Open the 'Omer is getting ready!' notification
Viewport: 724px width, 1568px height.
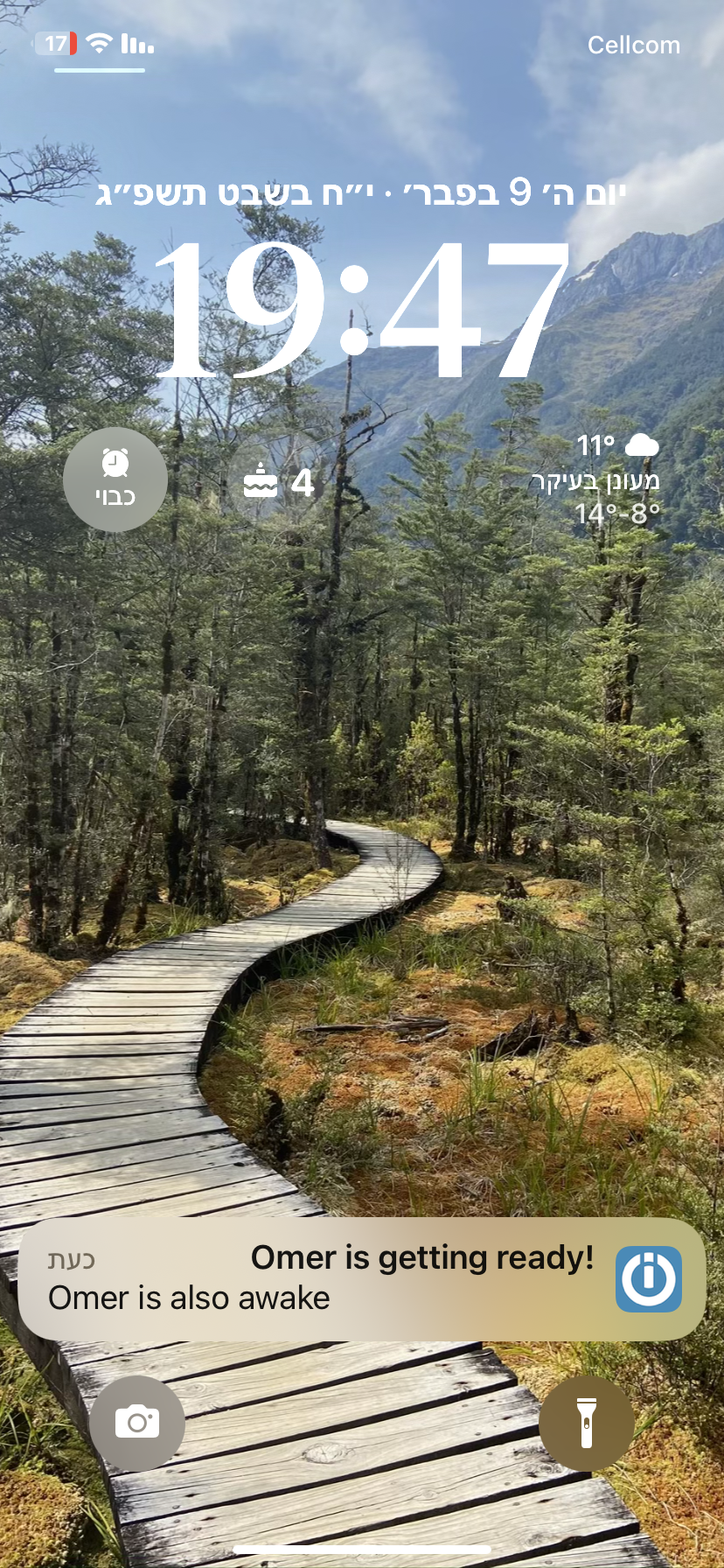tap(362, 1278)
